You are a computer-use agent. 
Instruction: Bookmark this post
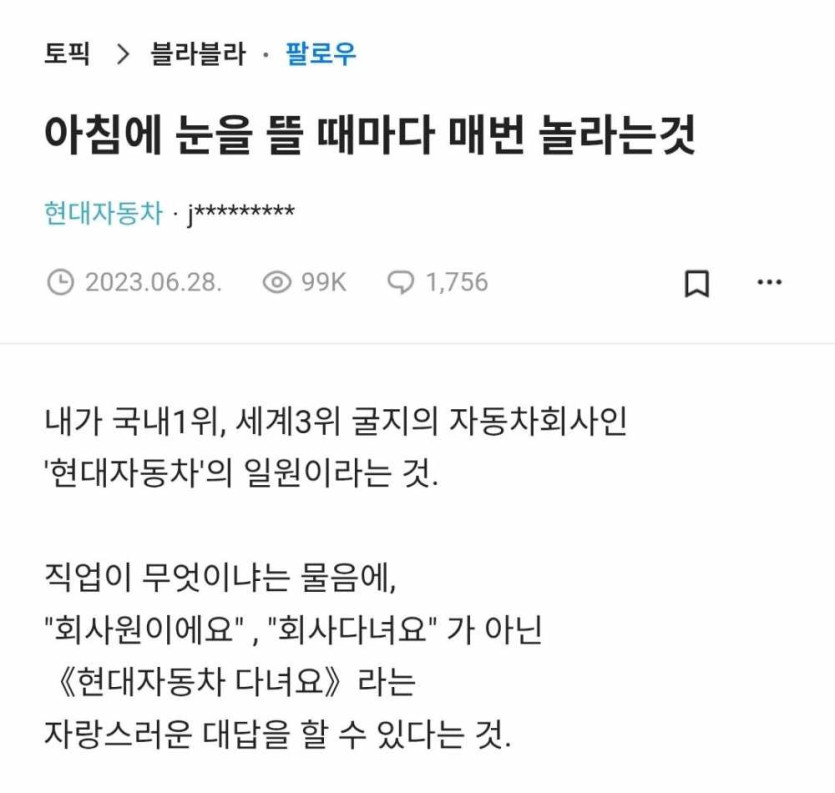pyautogui.click(x=697, y=283)
